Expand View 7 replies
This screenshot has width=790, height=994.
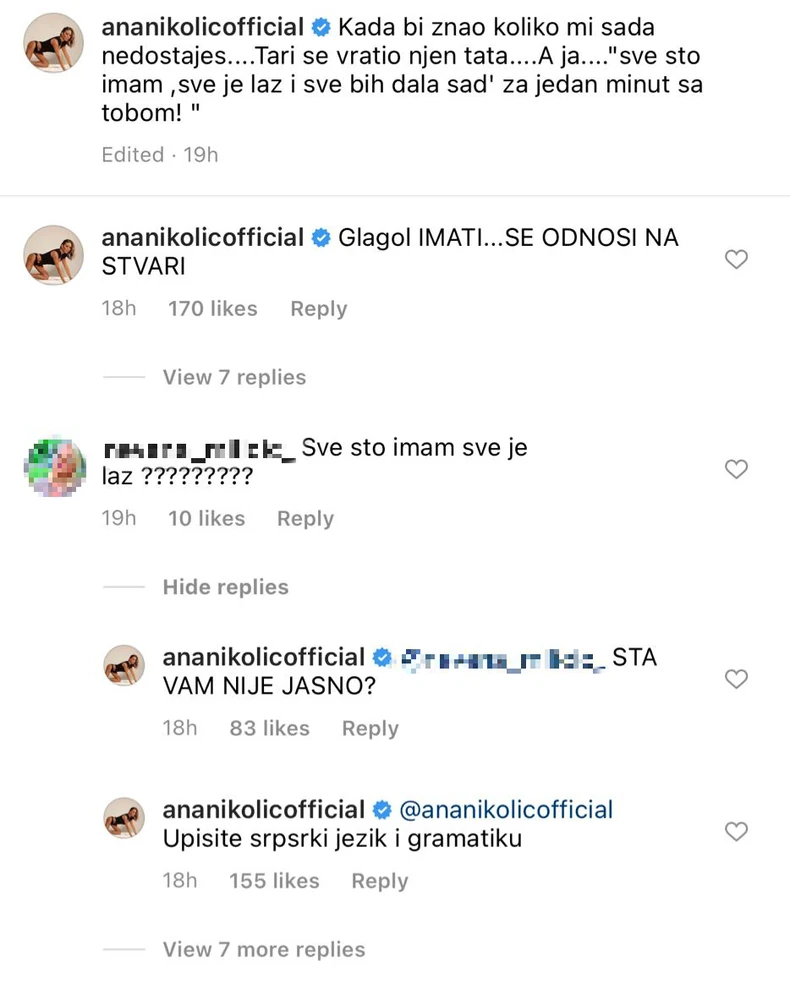pyautogui.click(x=234, y=377)
